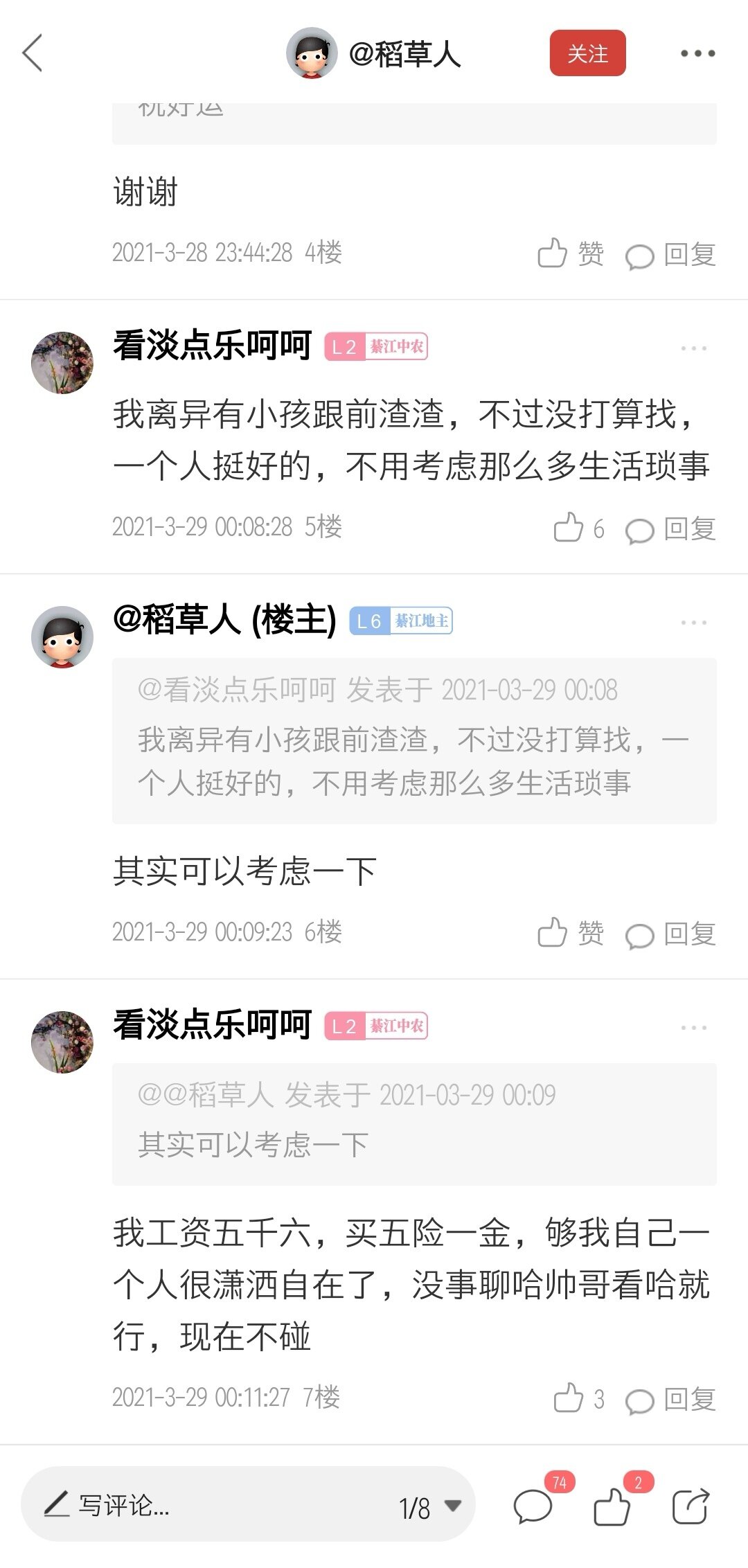Open 看淡点乐呵呵's avatar on 5楼
This screenshot has height=1568, width=748.
[x=62, y=362]
